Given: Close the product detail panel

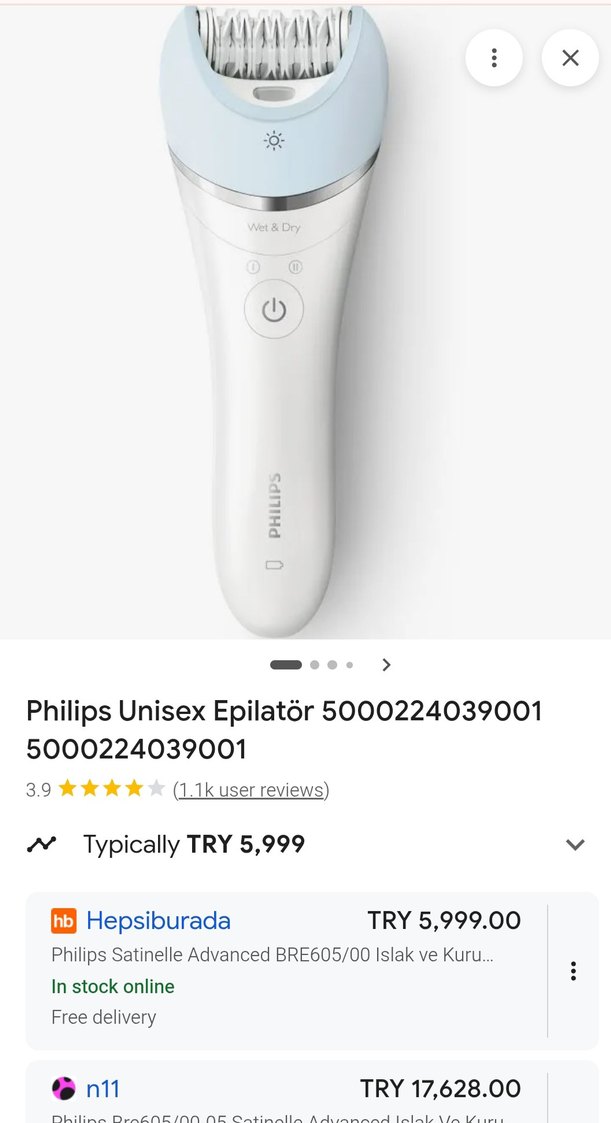Looking at the screenshot, I should pyautogui.click(x=570, y=58).
